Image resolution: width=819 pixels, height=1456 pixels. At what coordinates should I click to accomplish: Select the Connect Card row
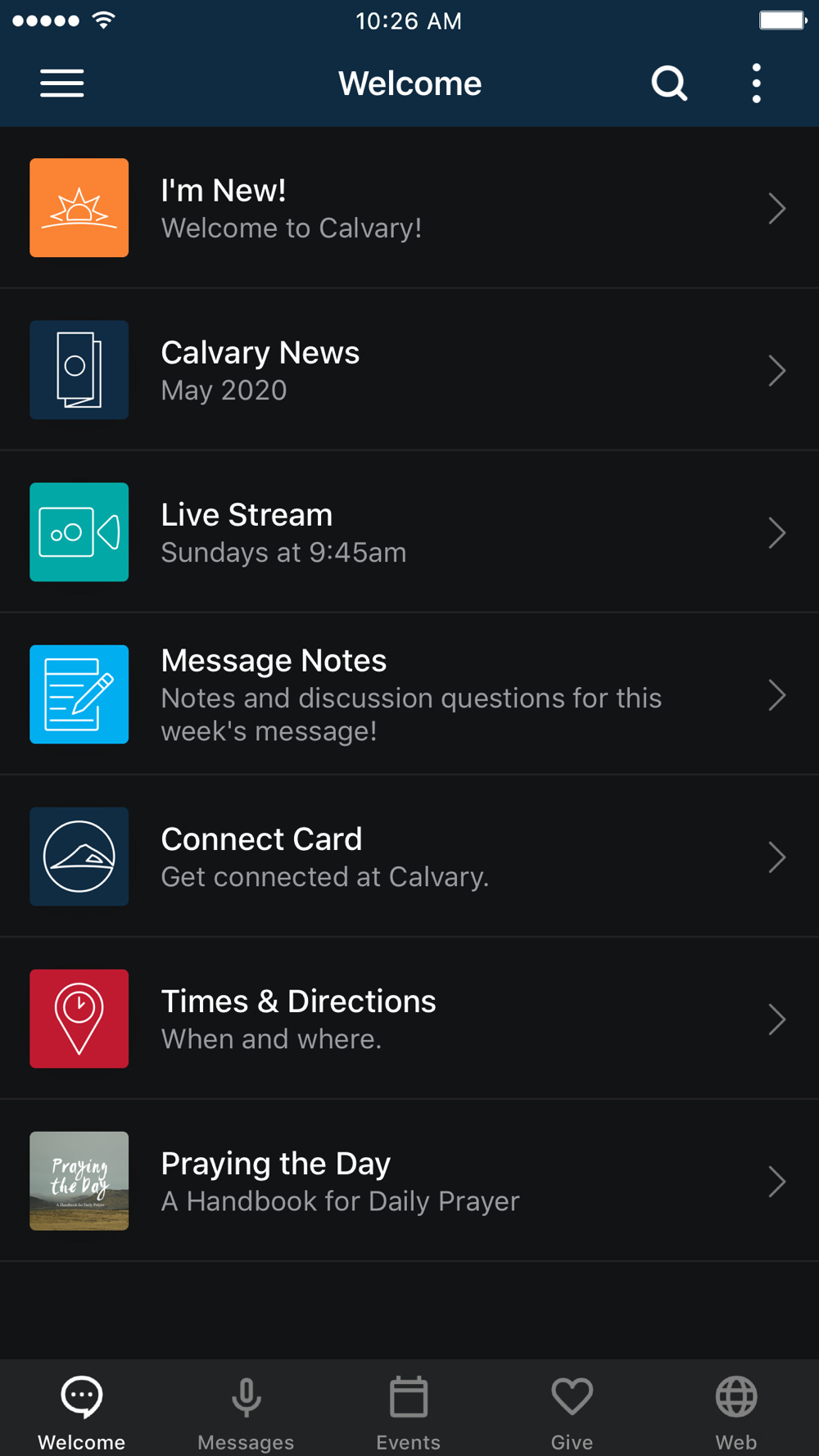(409, 857)
